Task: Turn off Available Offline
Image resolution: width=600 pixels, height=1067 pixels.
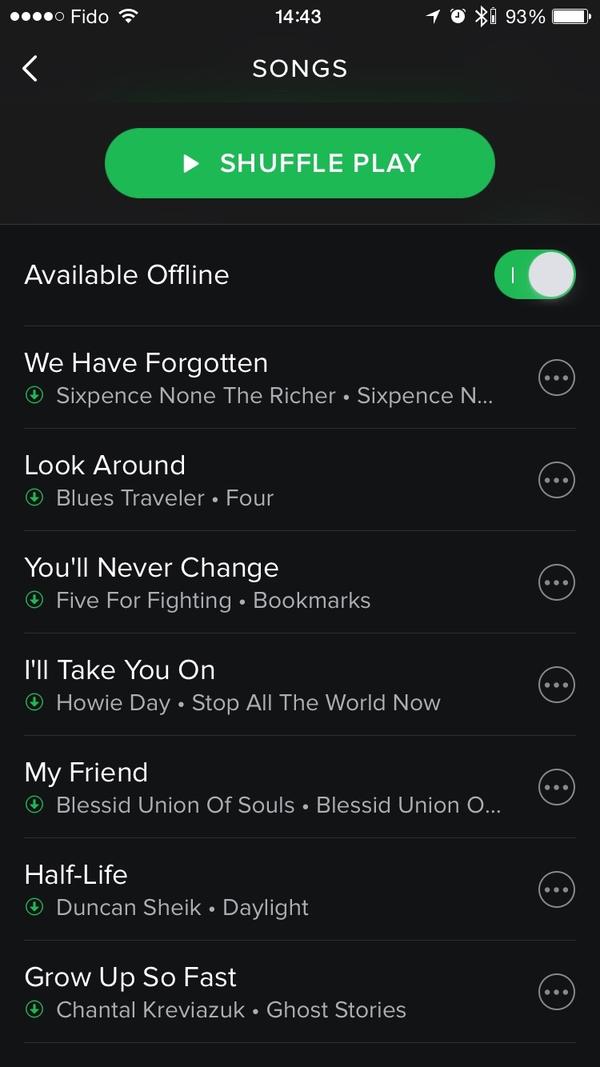Action: tap(535, 274)
